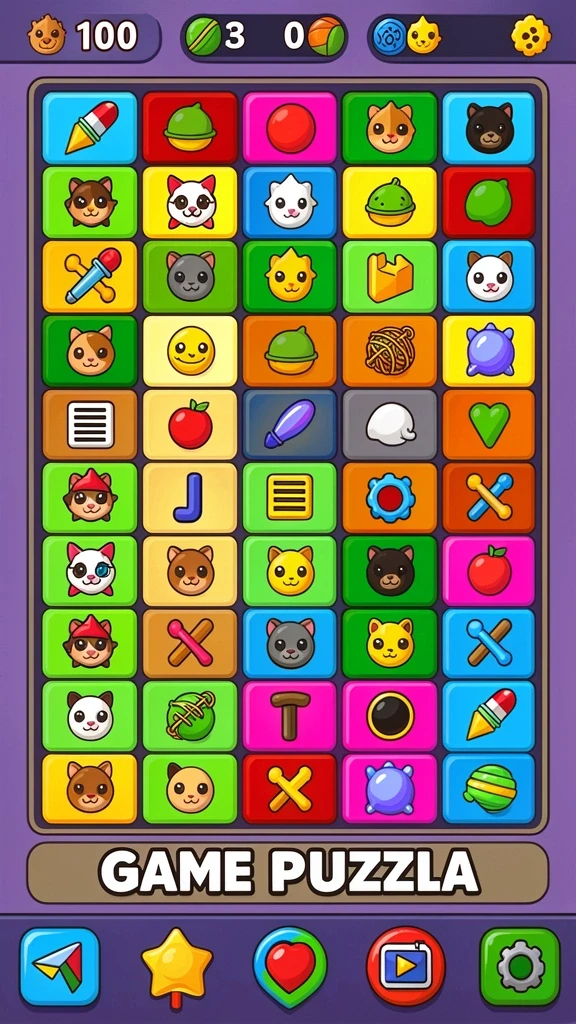The image size is (576, 1024).
Task: Tap the white shell on gray tile
Action: coord(389,424)
